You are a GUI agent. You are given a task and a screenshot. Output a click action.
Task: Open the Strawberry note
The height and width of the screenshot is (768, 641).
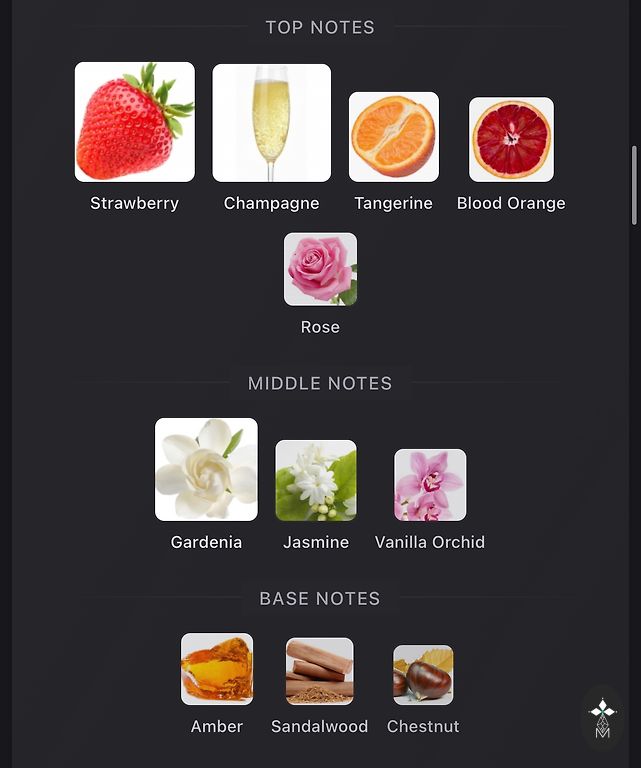[135, 122]
